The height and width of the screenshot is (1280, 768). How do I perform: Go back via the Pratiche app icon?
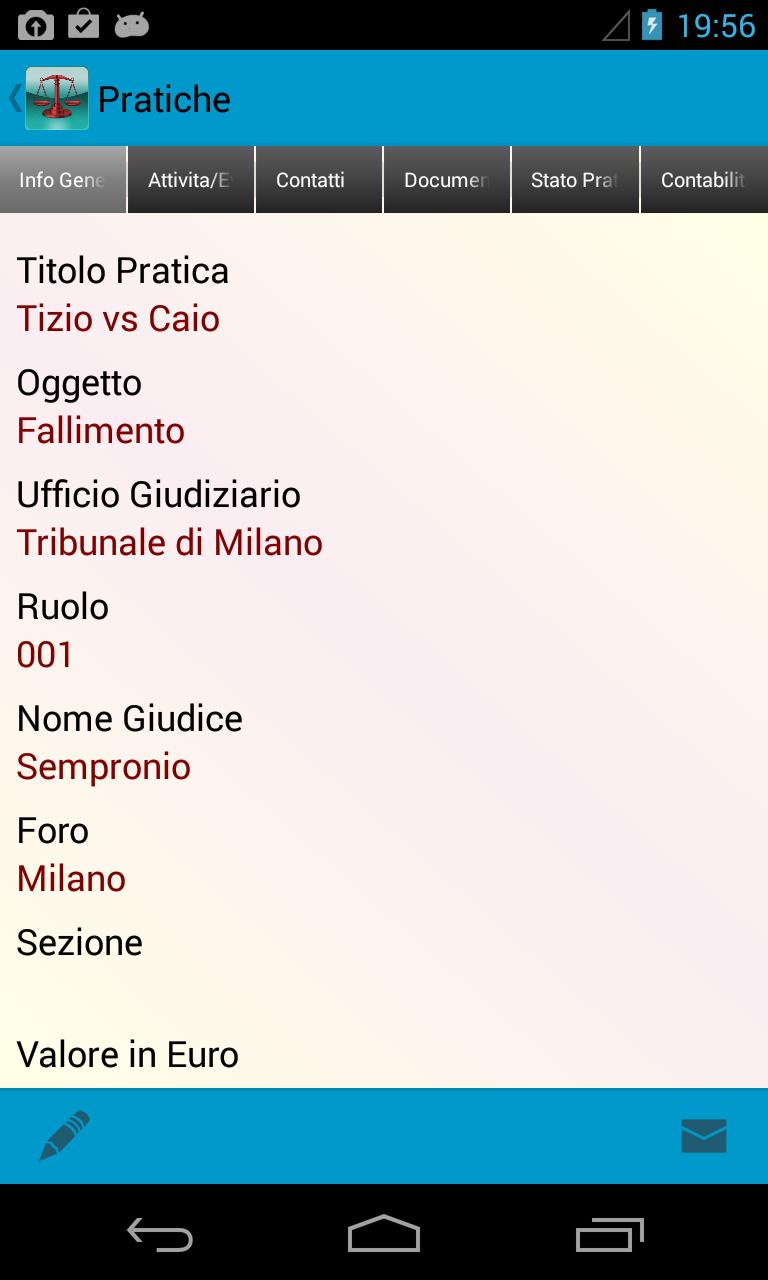(56, 98)
